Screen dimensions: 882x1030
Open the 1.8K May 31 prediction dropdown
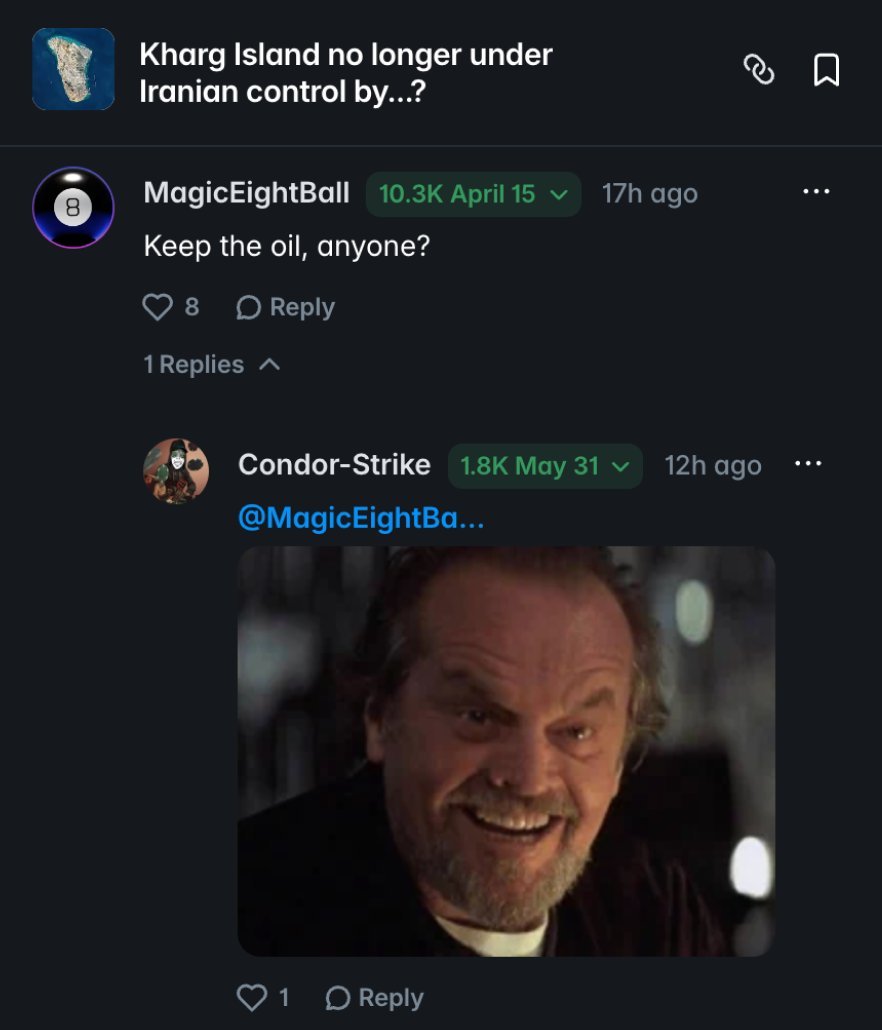pos(544,465)
